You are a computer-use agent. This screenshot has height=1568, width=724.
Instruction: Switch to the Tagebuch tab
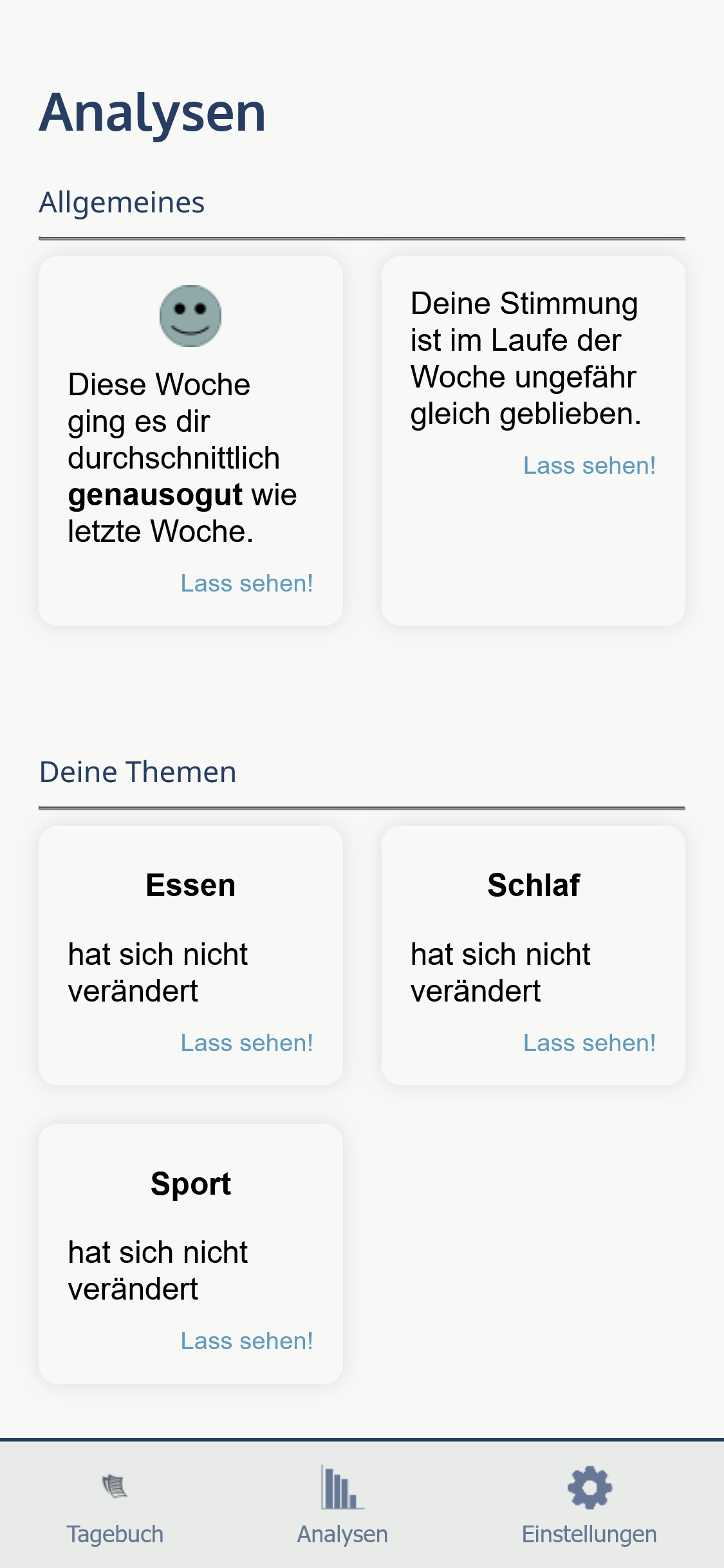click(x=115, y=1506)
